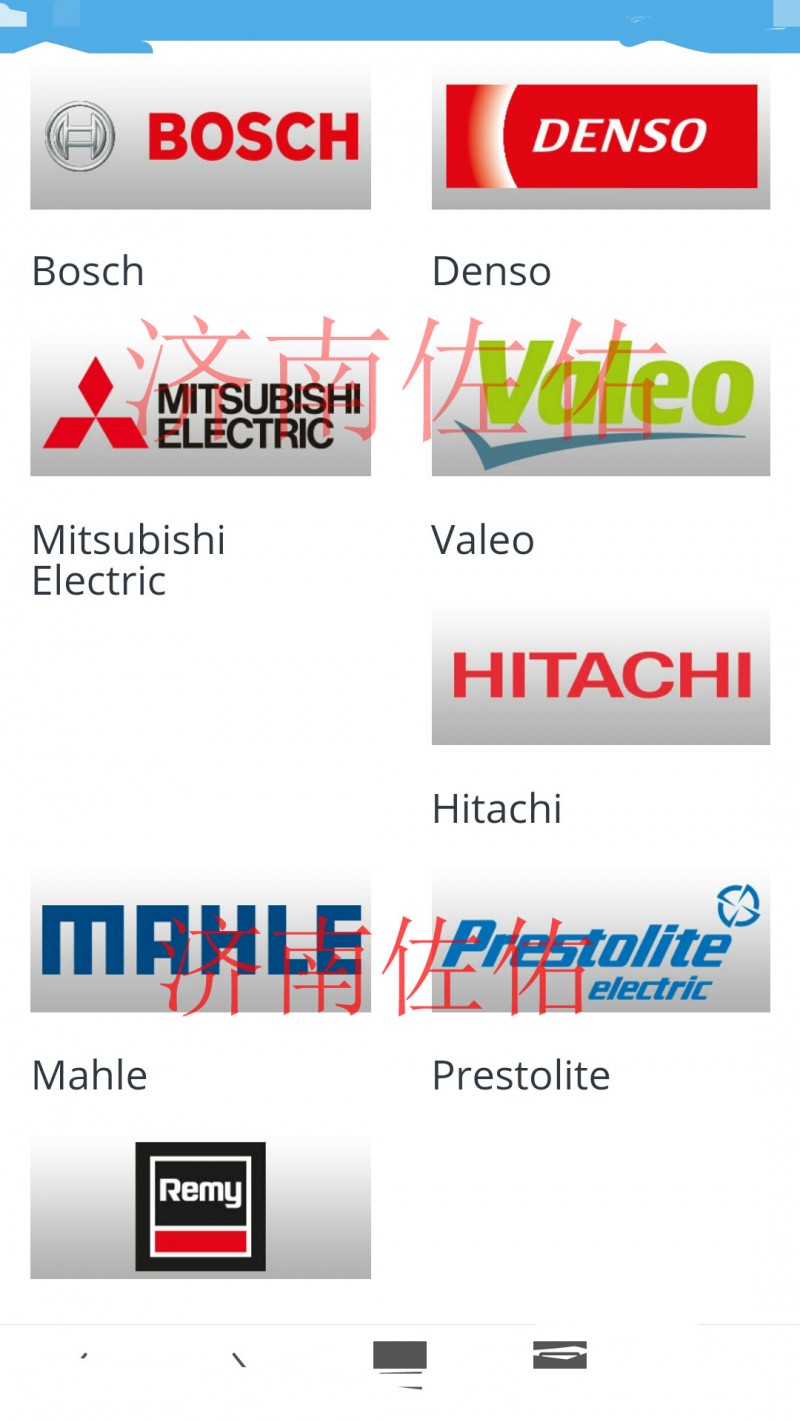
Task: Tap the Remy brand card
Action: (200, 1207)
